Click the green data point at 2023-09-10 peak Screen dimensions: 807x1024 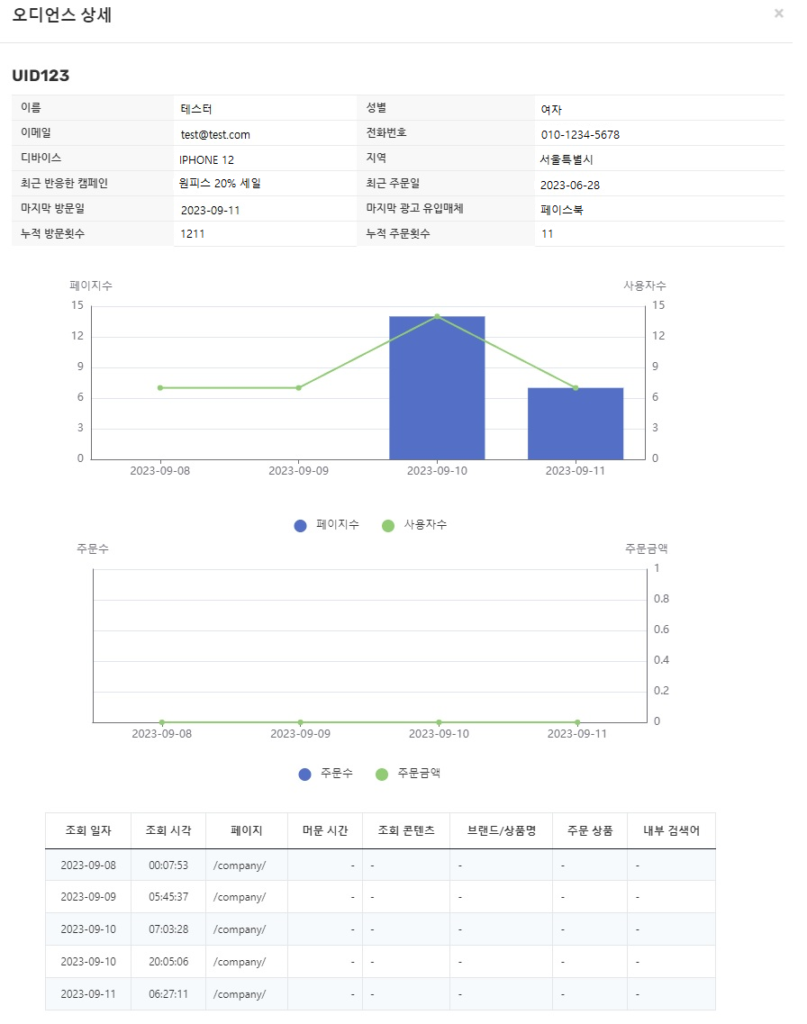(438, 315)
